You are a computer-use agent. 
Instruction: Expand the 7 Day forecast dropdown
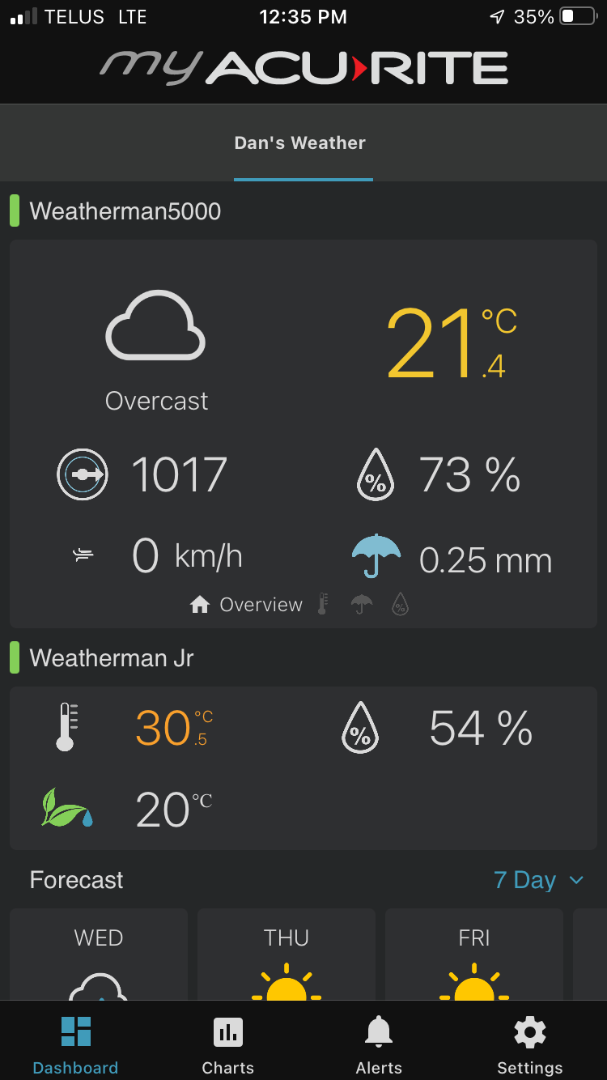539,880
